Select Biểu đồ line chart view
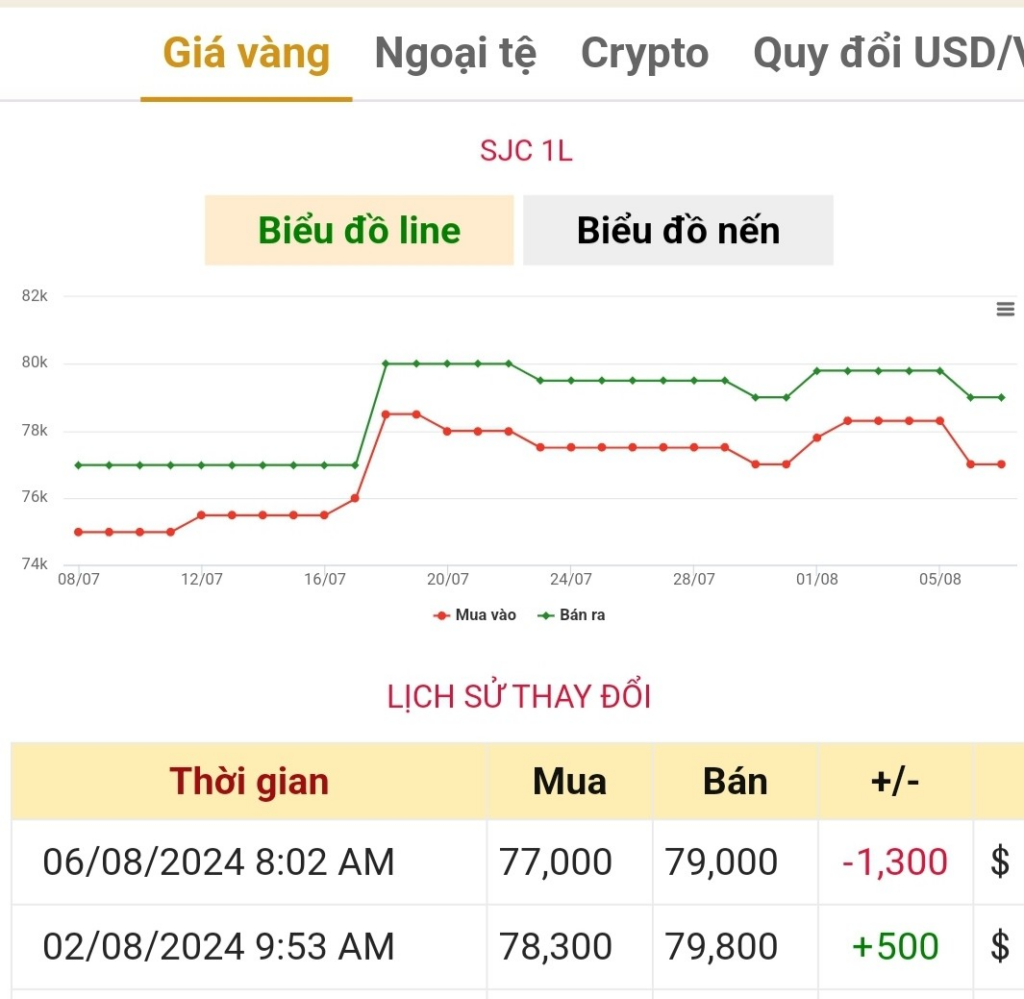Viewport: 1024px width, 999px height. 359,230
